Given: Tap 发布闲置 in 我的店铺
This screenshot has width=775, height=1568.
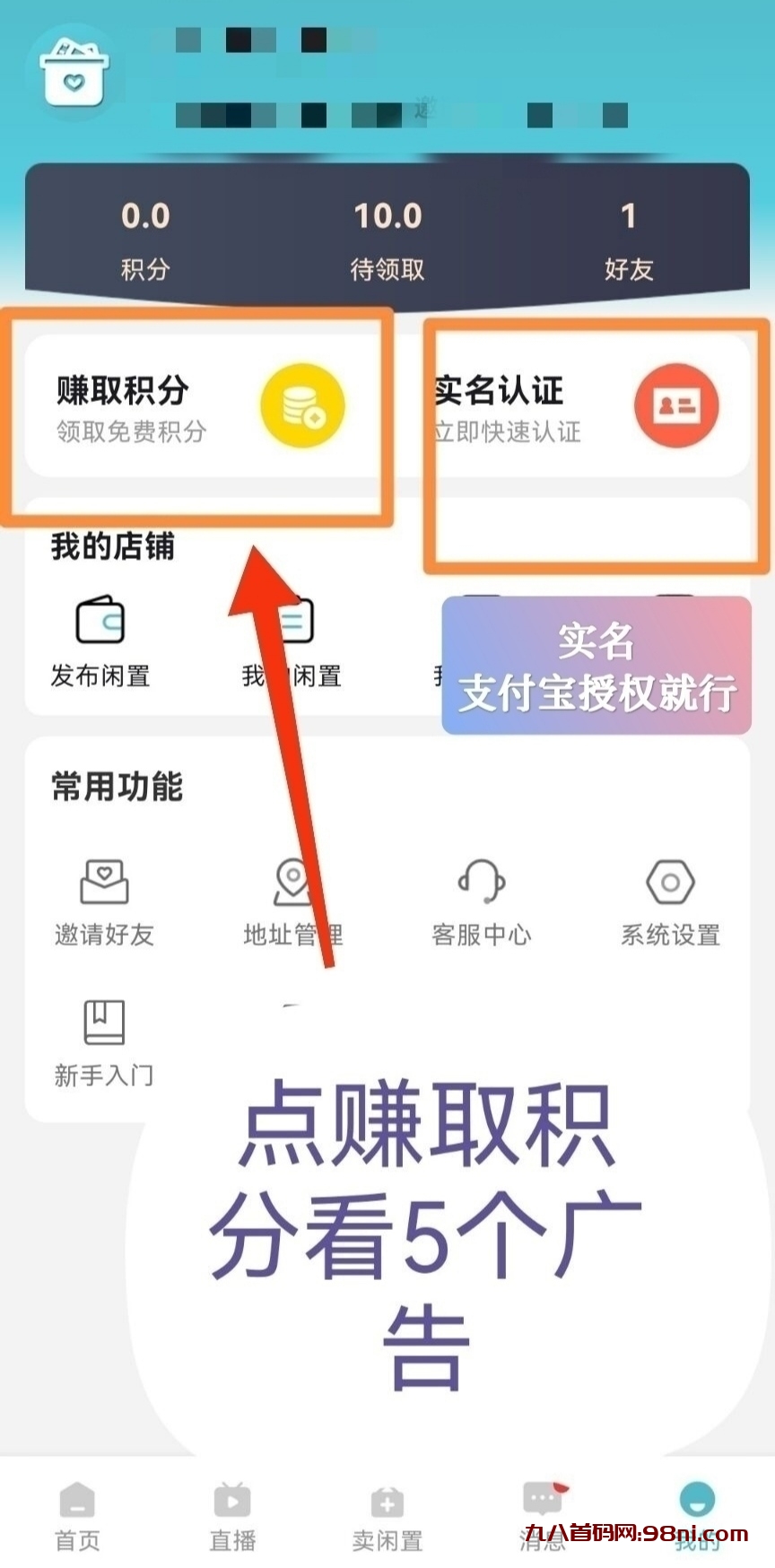Looking at the screenshot, I should click(100, 640).
